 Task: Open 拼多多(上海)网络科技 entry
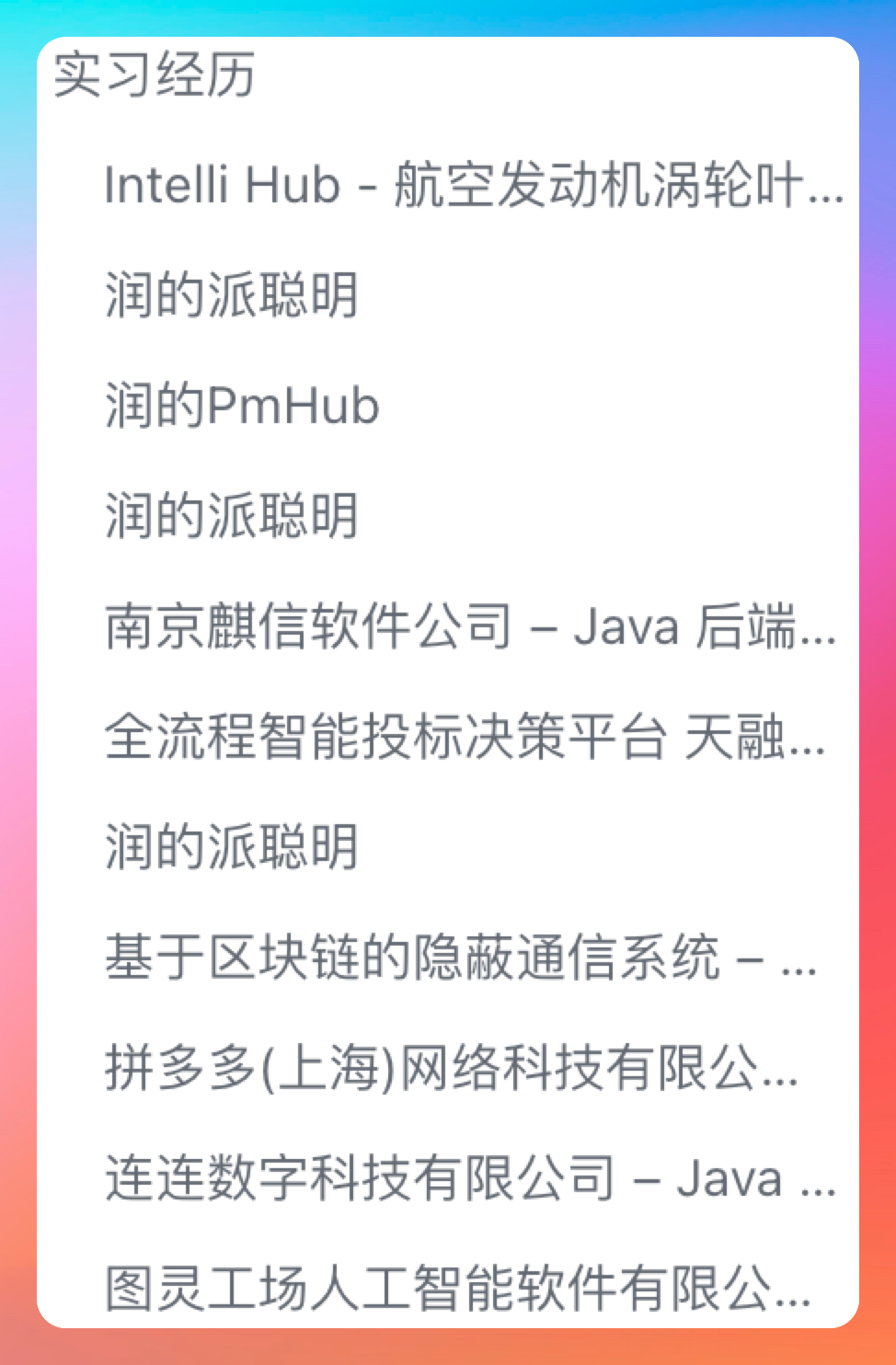coord(451,1068)
